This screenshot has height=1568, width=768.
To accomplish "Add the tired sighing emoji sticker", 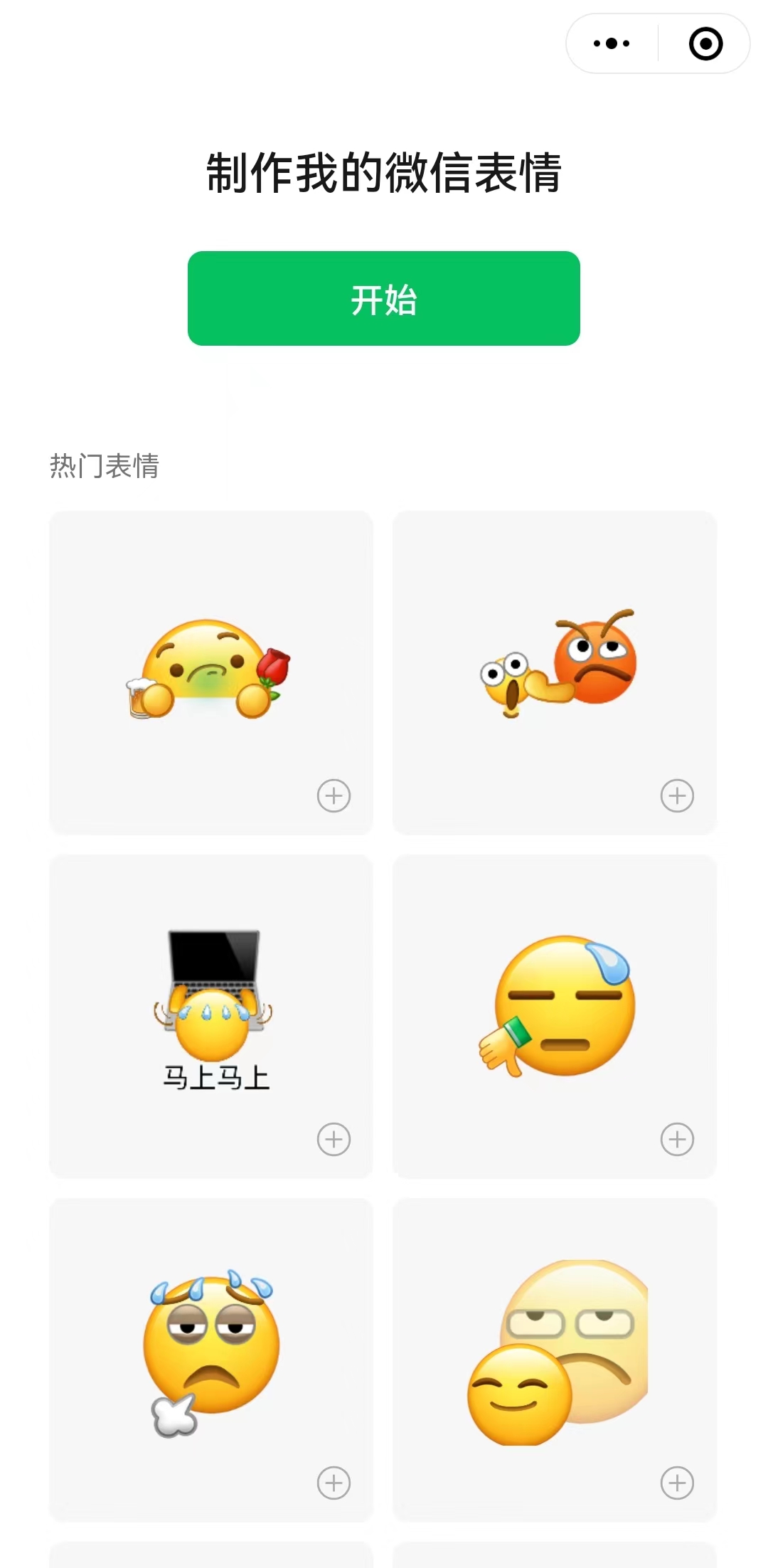I will point(334,1483).
